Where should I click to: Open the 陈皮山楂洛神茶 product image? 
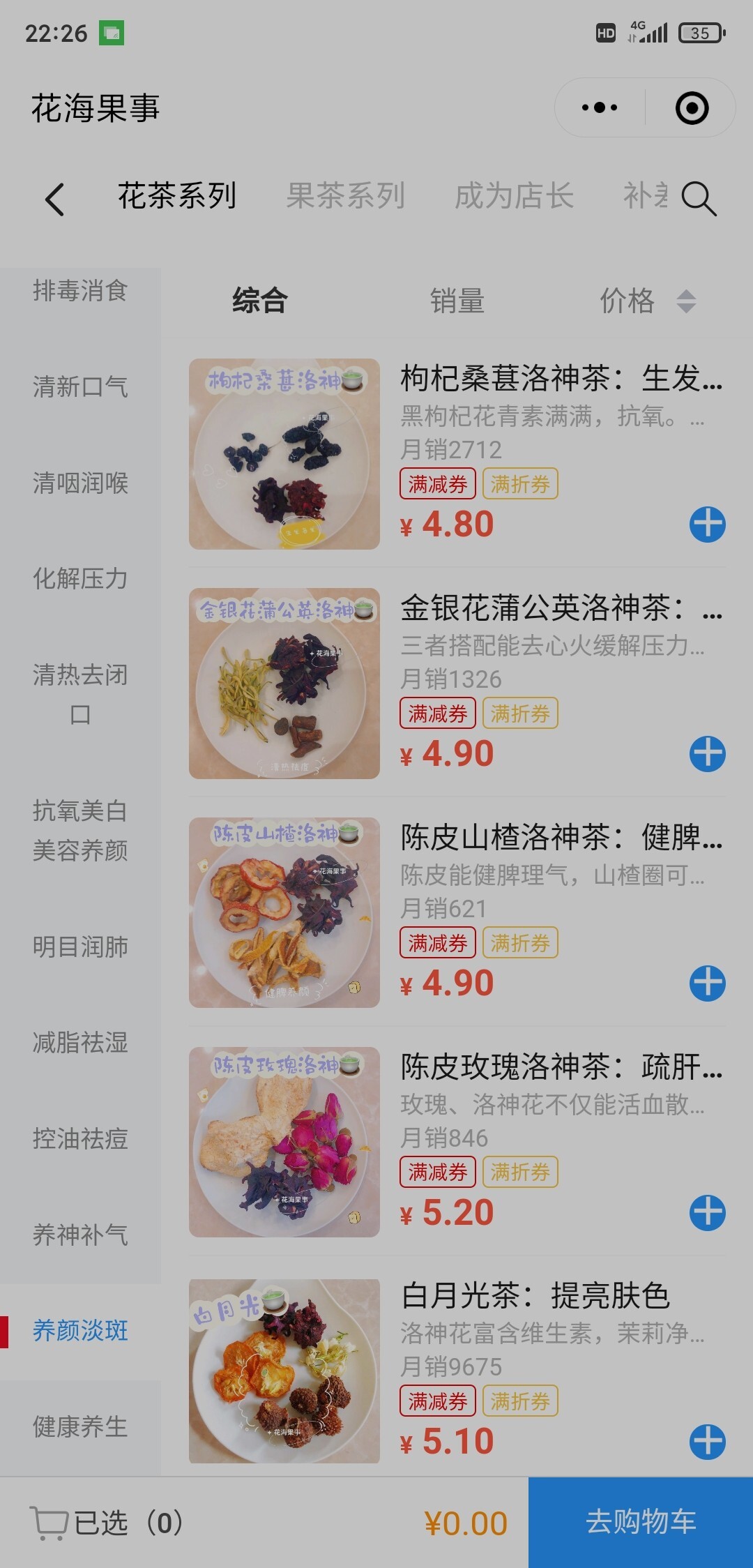[284, 912]
